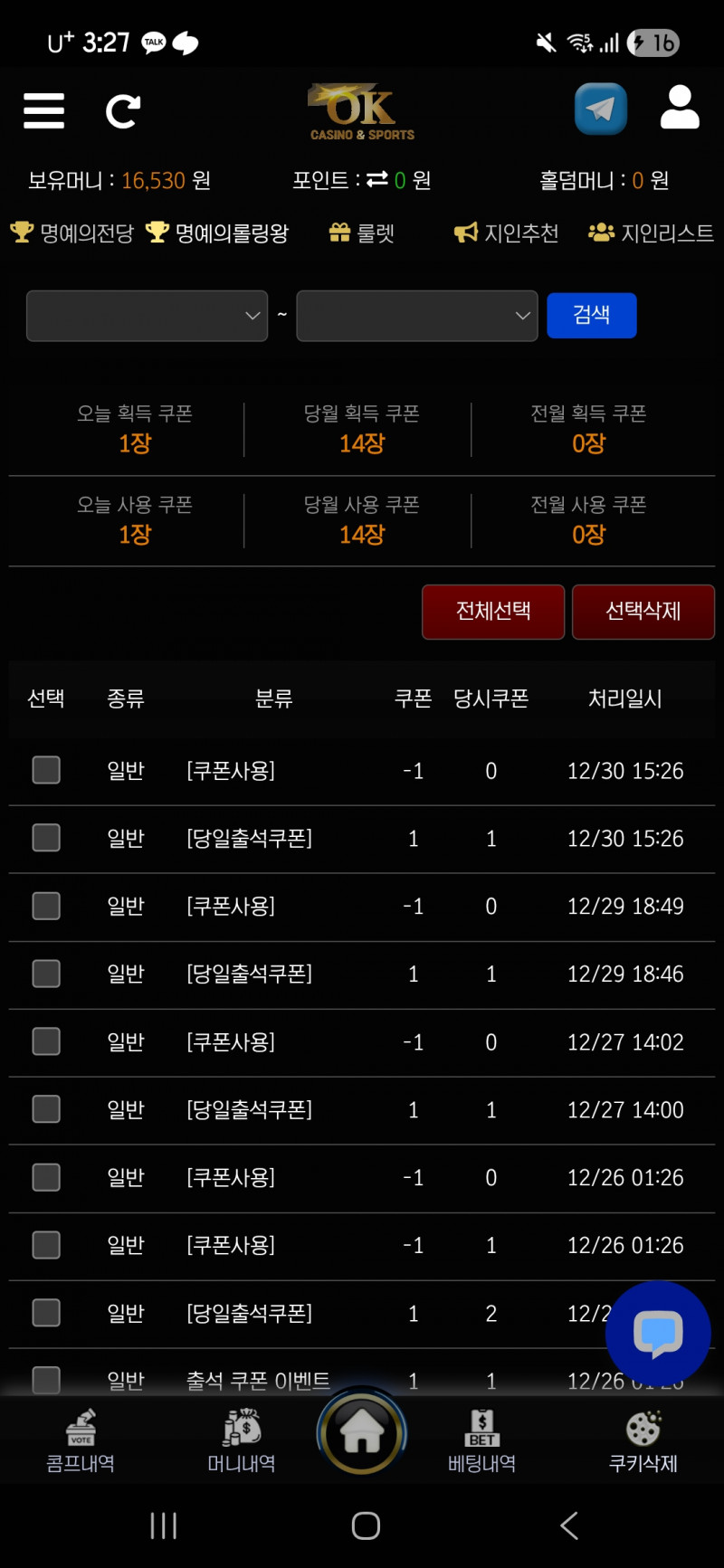Open the 지인추천 link
Image resolution: width=724 pixels, height=1568 pixels.
tap(507, 233)
